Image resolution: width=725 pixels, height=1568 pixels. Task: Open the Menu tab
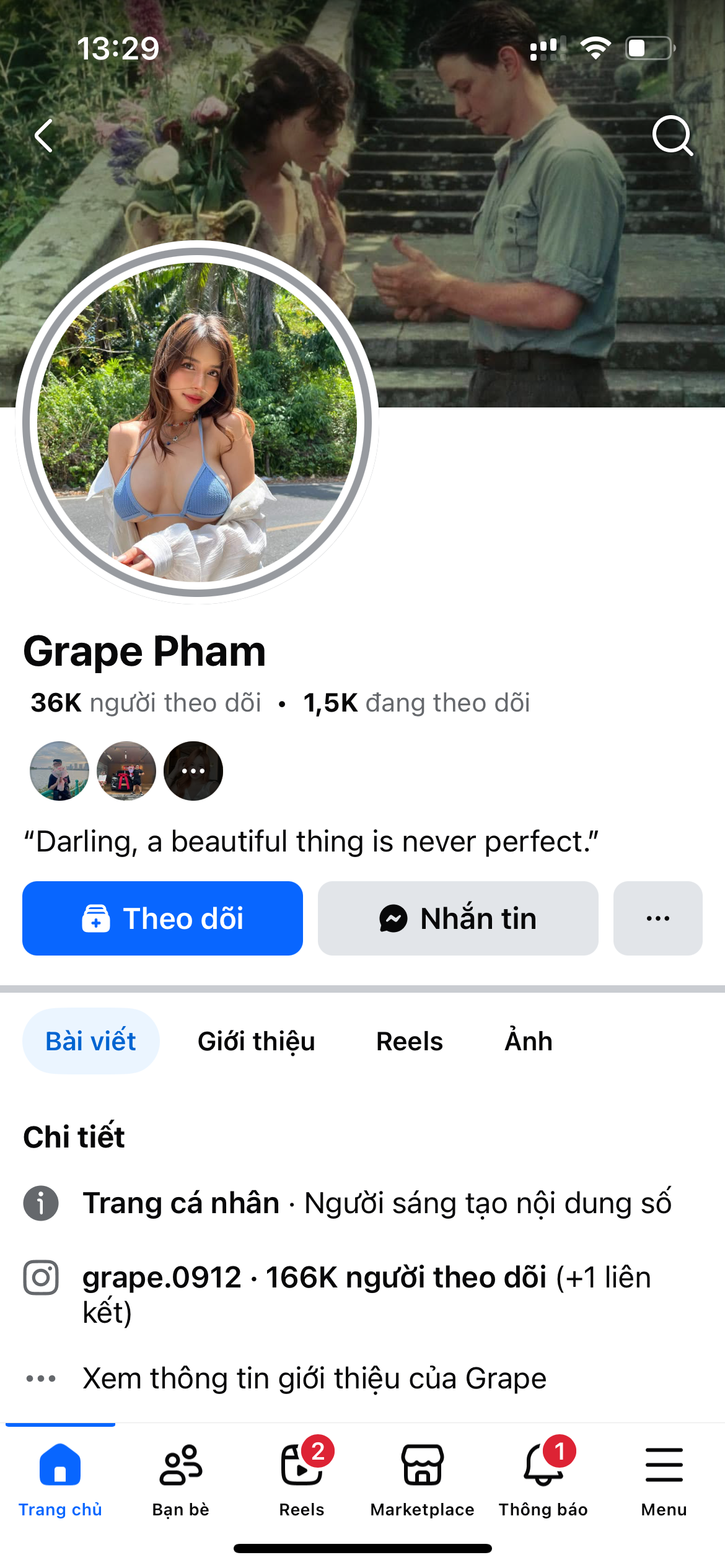point(664,1478)
